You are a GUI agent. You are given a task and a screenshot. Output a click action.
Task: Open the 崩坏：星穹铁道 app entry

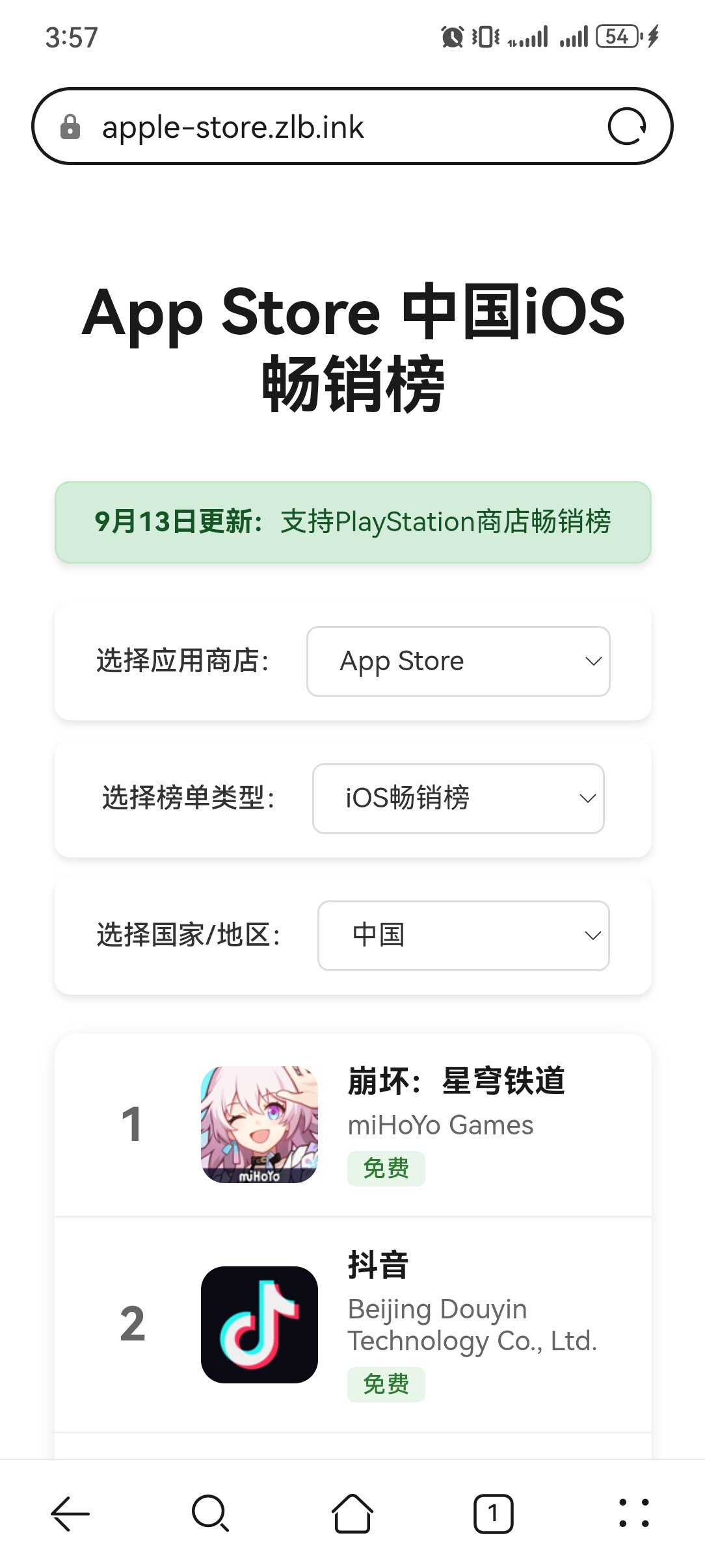(x=455, y=1082)
